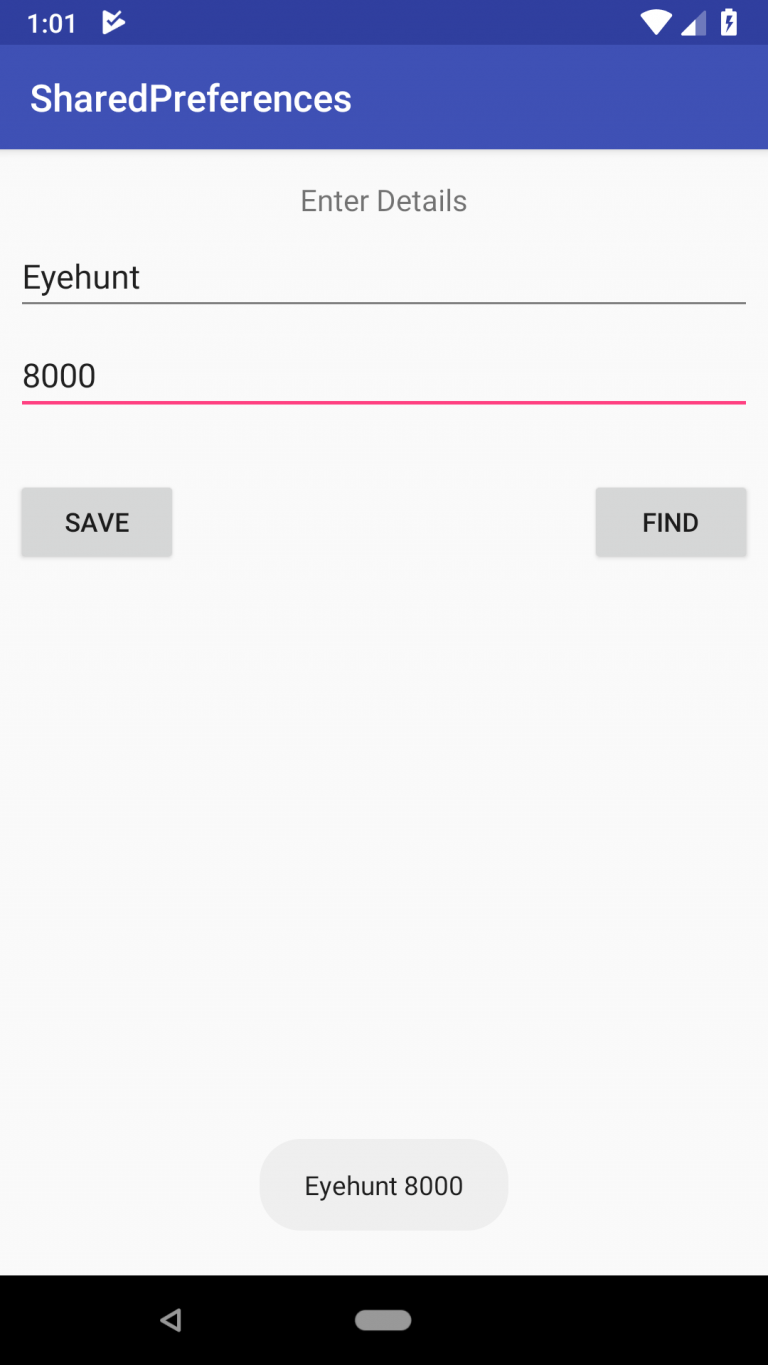Tap the Home pill button
The height and width of the screenshot is (1365, 768).
pos(383,1320)
